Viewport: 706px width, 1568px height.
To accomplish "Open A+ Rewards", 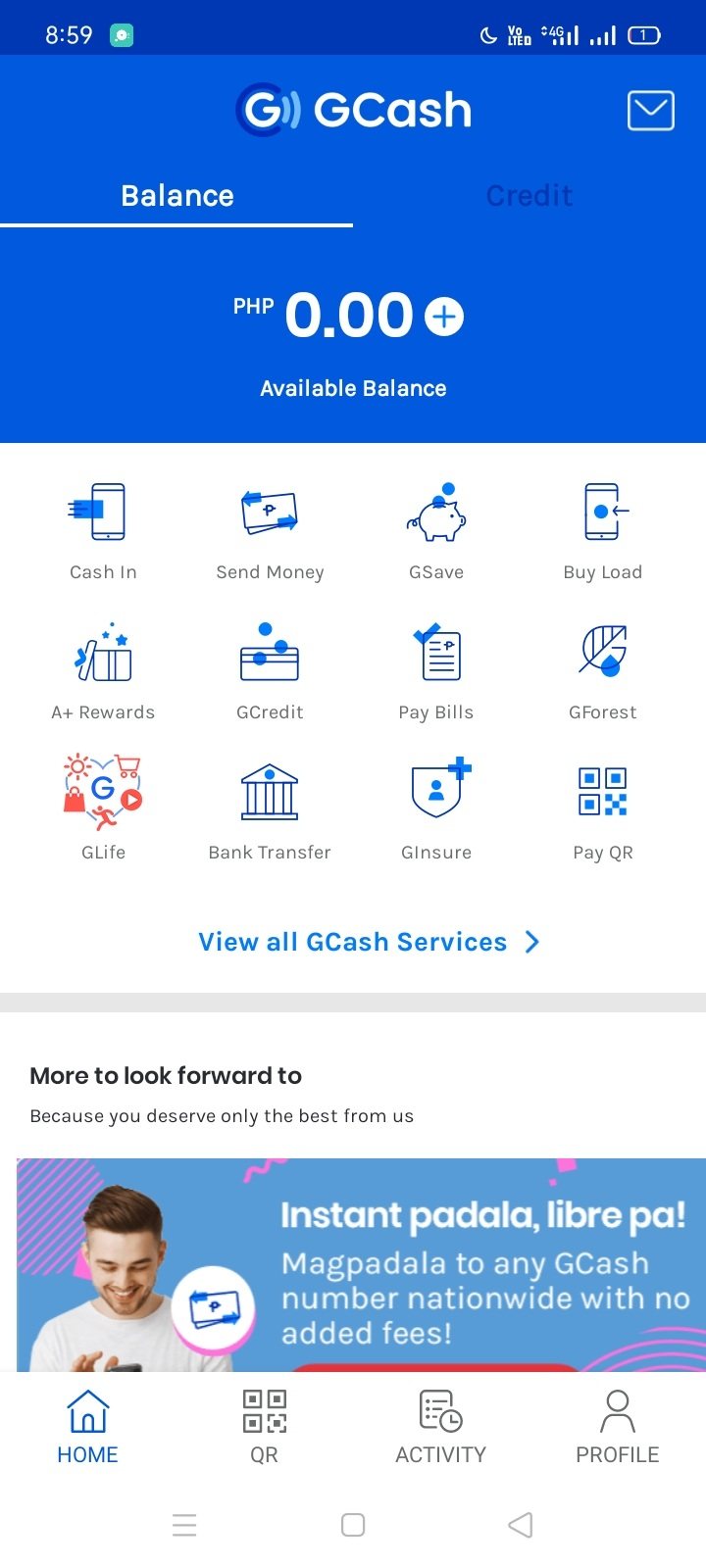I will 103,670.
